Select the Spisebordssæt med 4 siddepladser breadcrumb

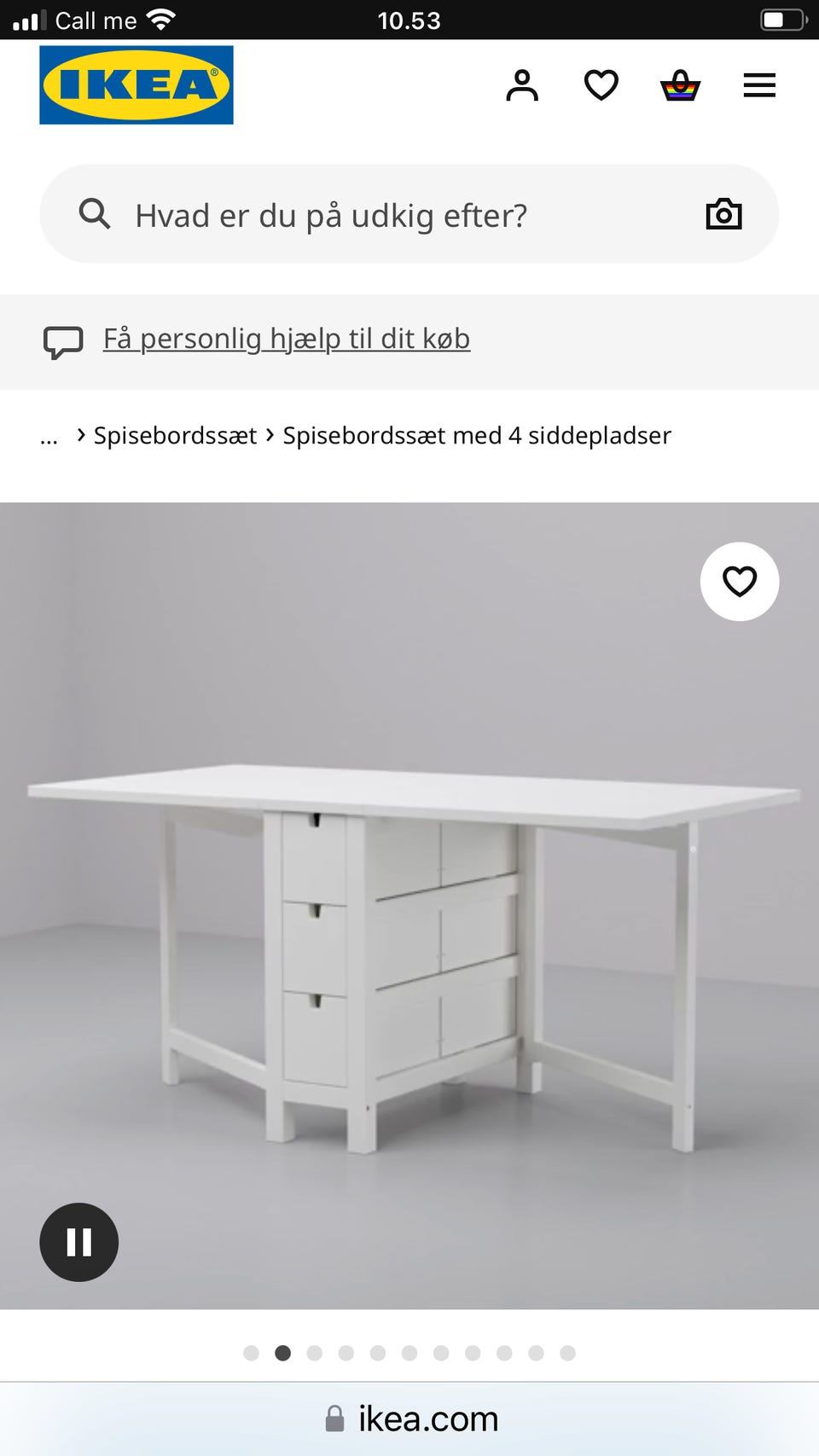click(476, 435)
